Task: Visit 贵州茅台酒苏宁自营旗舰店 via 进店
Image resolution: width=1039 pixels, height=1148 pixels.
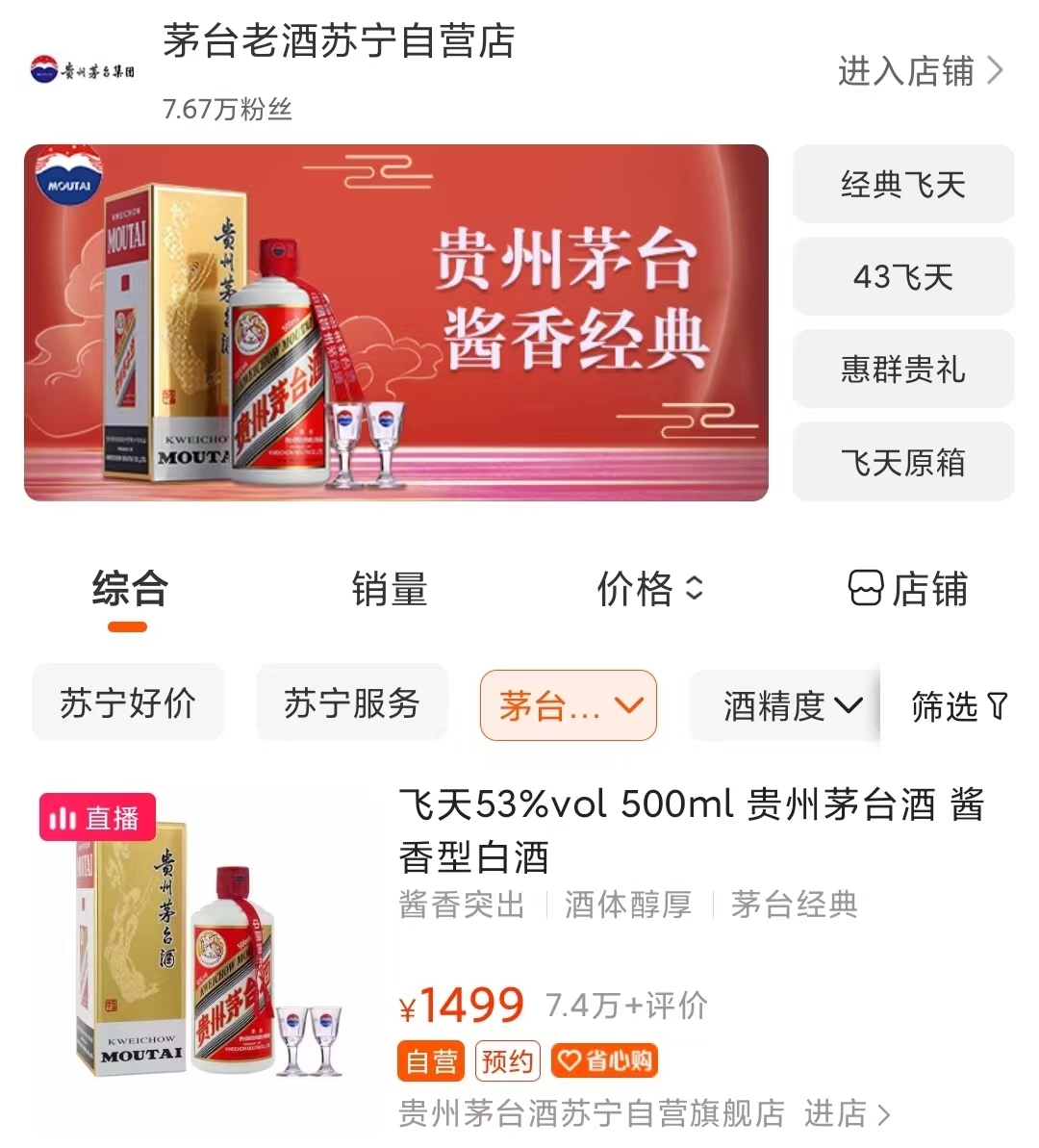Action: [847, 1113]
